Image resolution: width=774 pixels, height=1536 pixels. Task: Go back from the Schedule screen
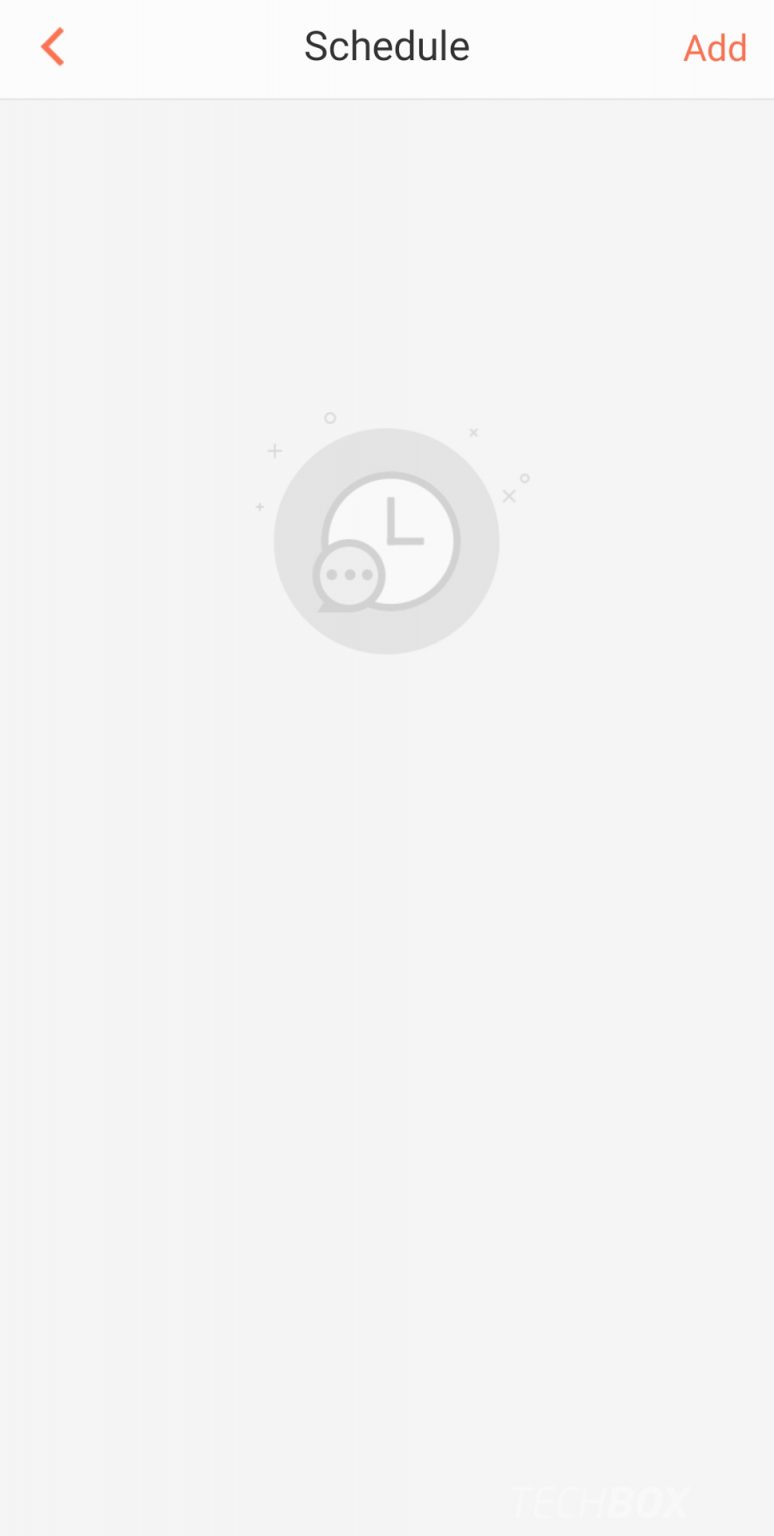52,47
